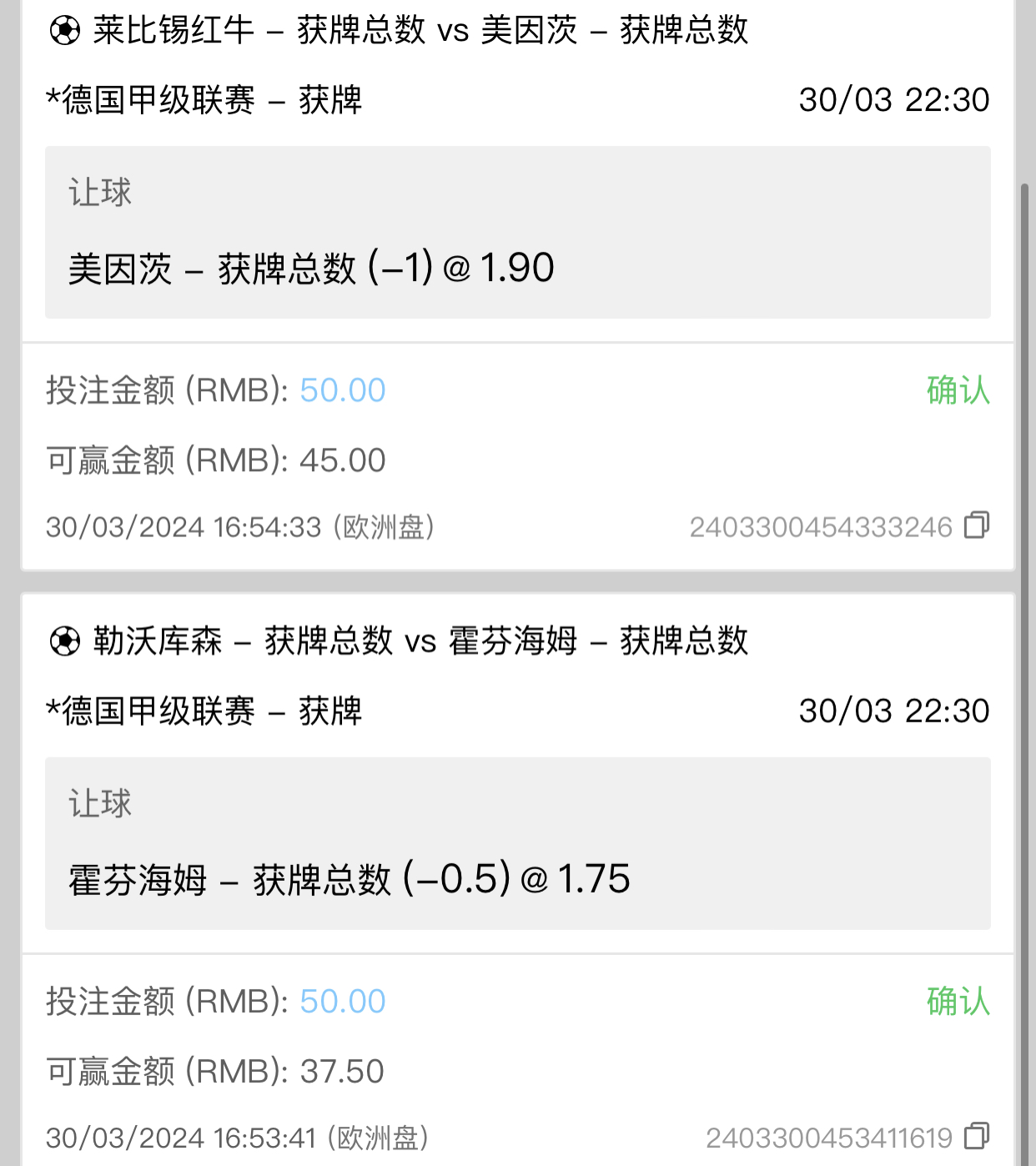Copy bet ID 2403300453411619
Viewport: 1036px width, 1166px height.
click(x=976, y=1136)
